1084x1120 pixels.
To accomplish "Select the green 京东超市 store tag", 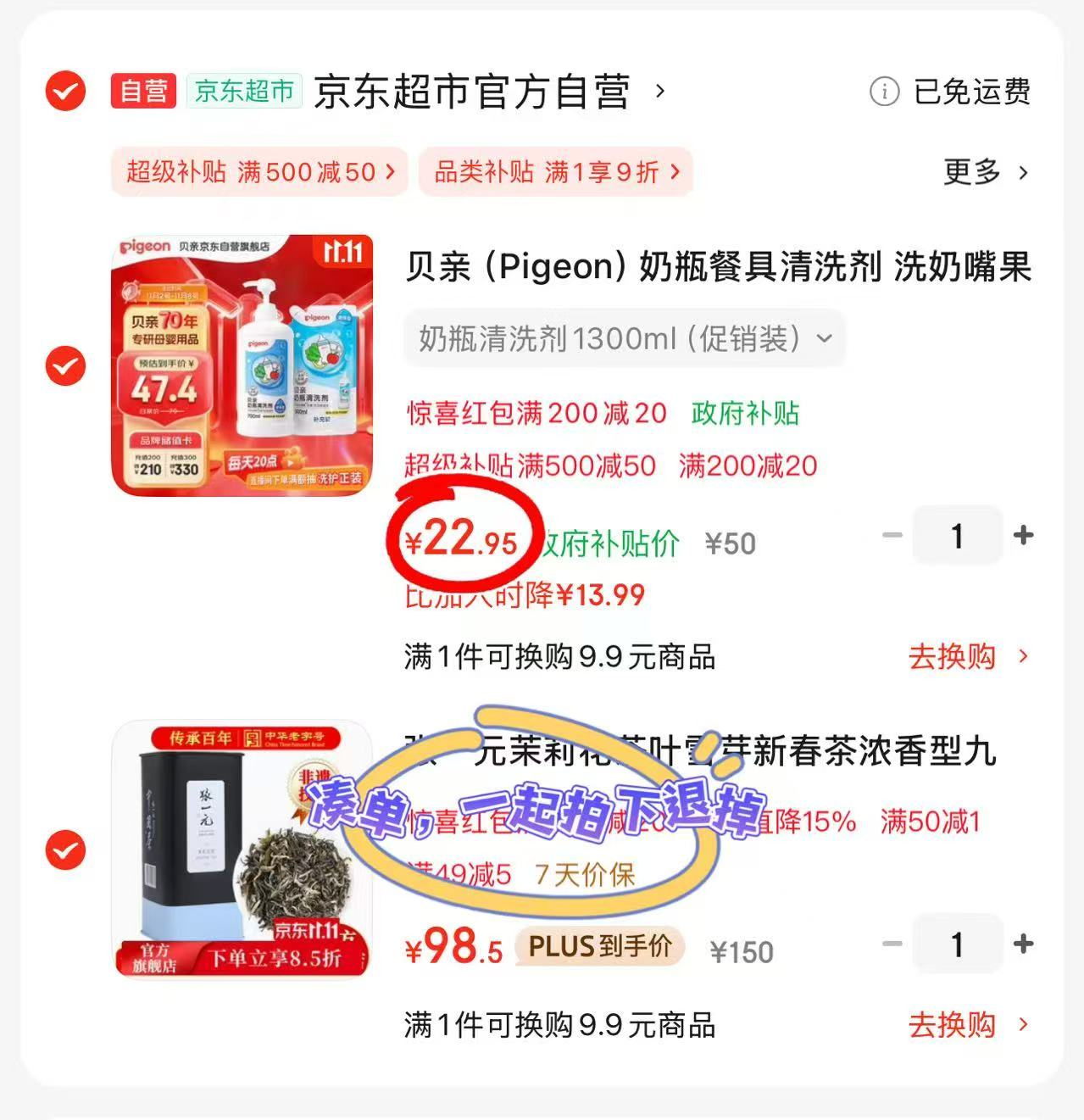I will pyautogui.click(x=242, y=90).
